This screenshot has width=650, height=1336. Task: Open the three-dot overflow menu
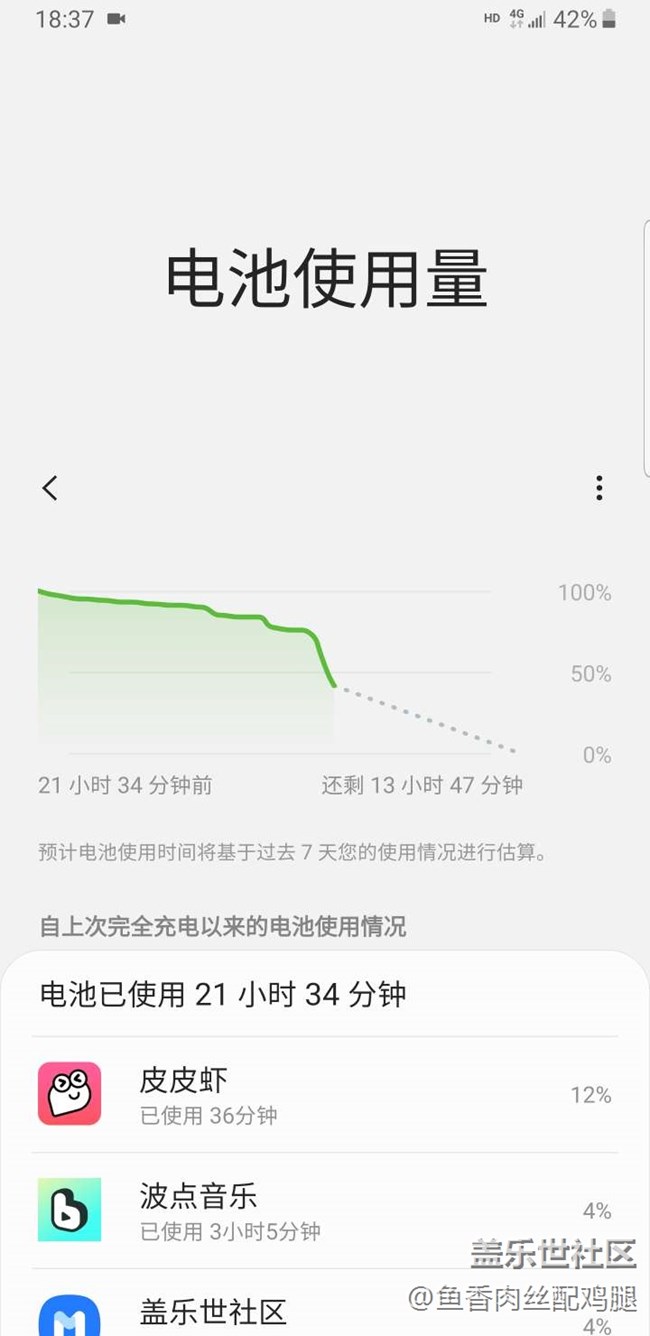coord(599,488)
